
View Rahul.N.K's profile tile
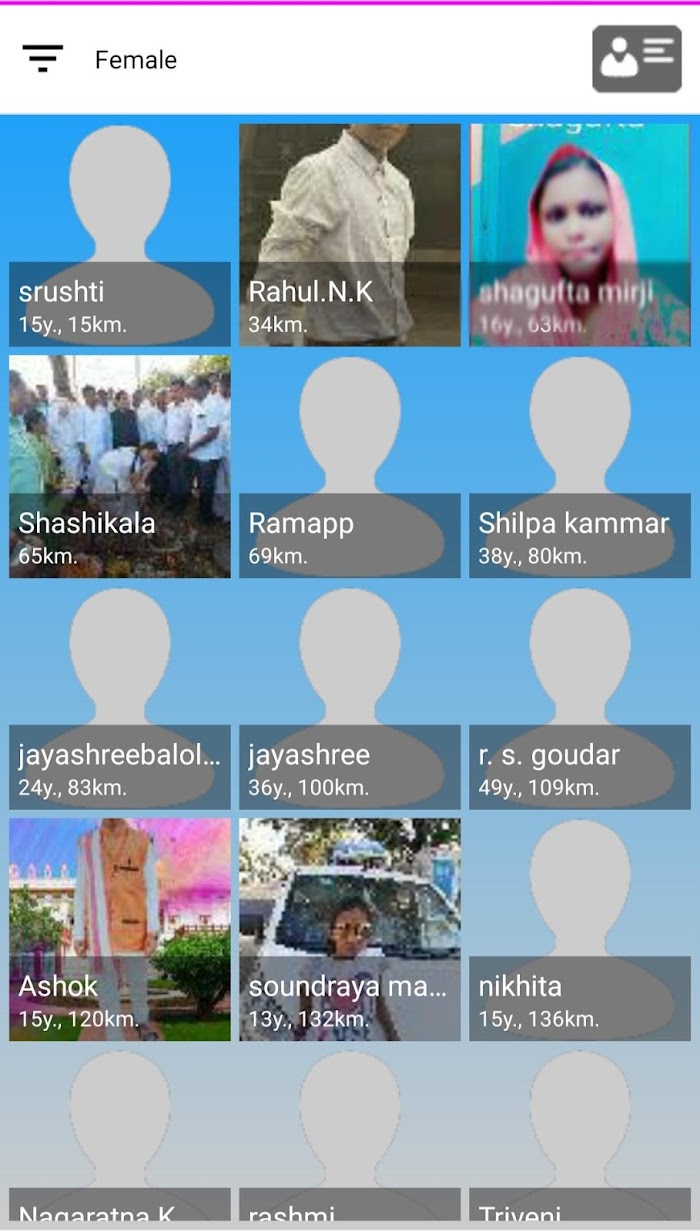pos(350,235)
